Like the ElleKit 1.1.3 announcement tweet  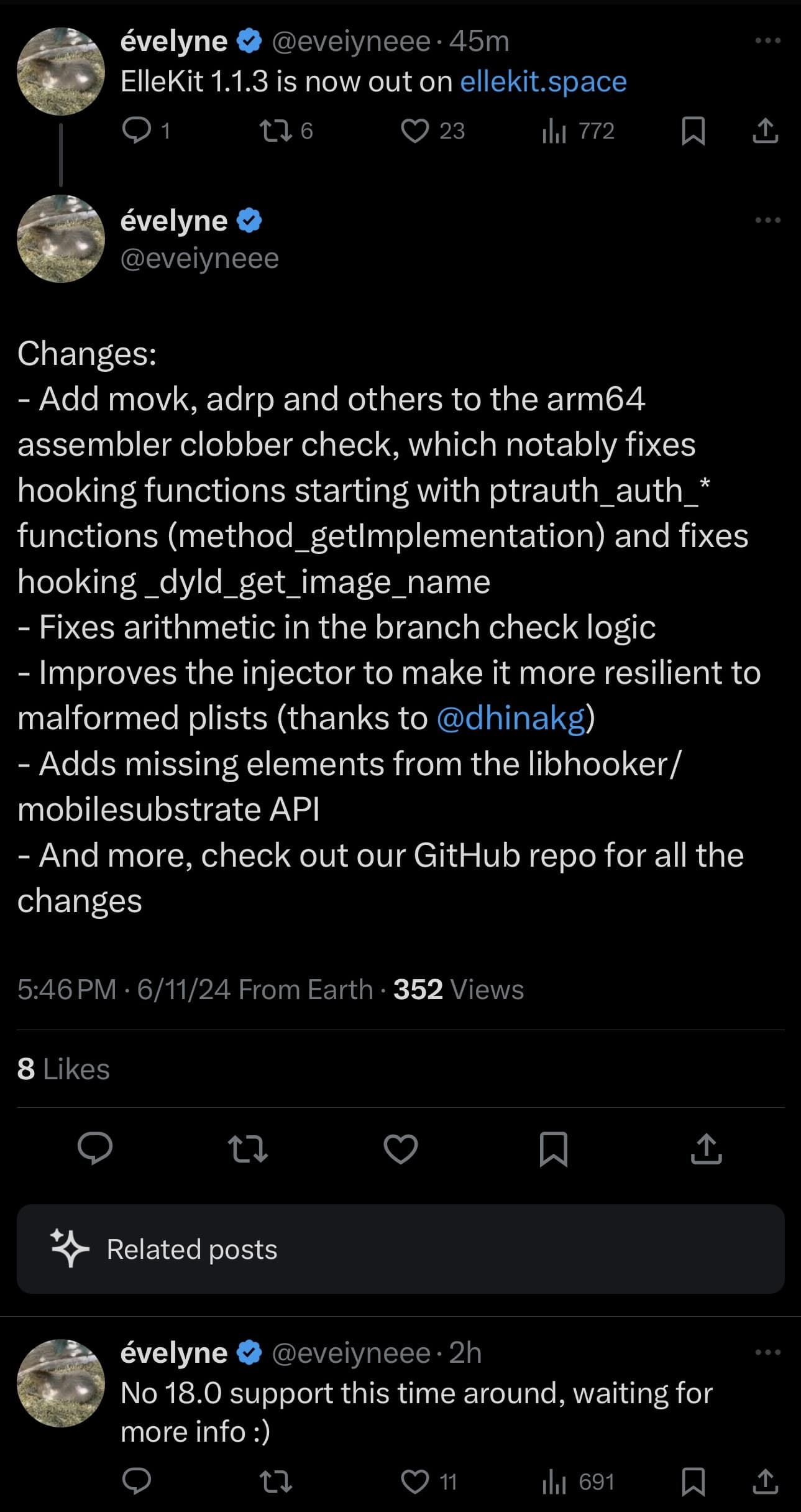point(418,131)
